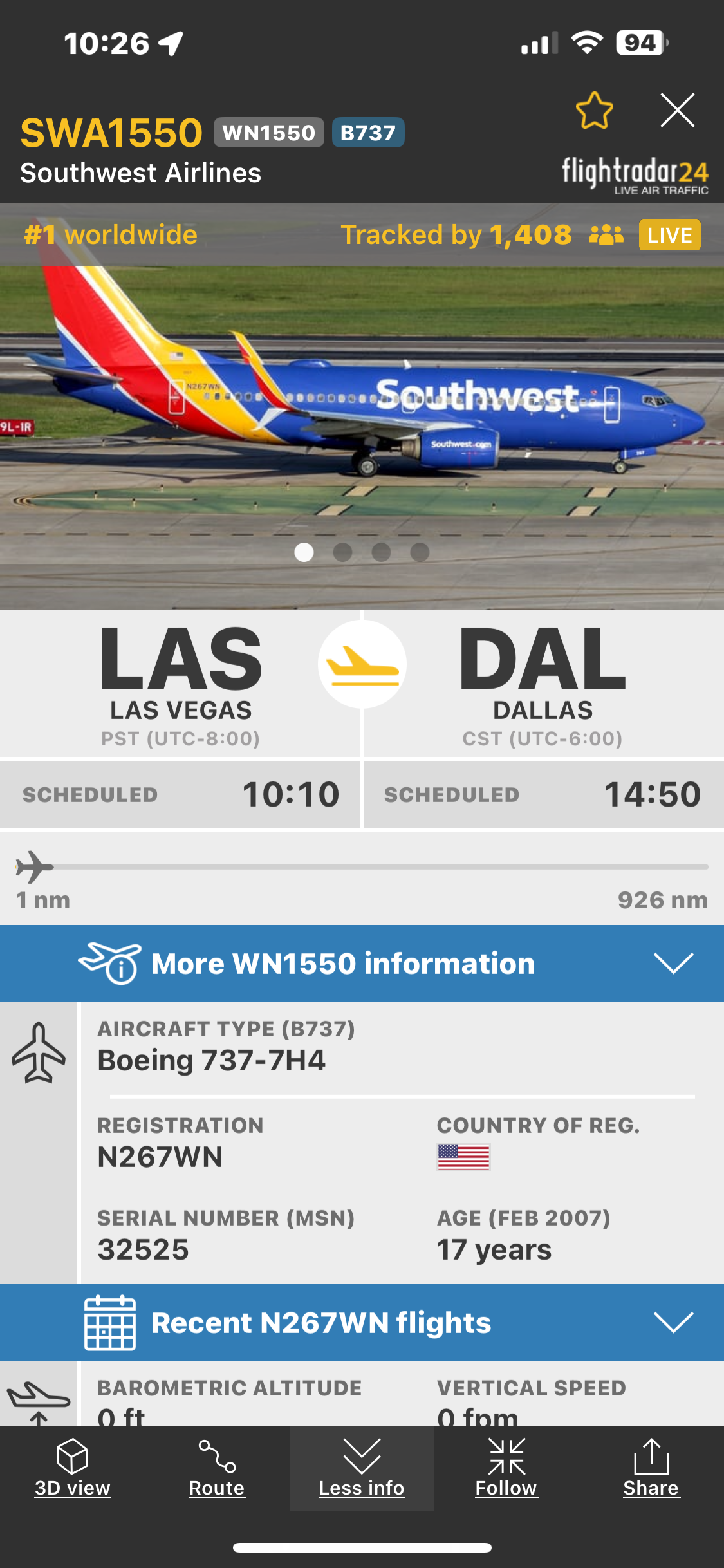724x1568 pixels.
Task: Open the 3D view
Action: (72, 1468)
